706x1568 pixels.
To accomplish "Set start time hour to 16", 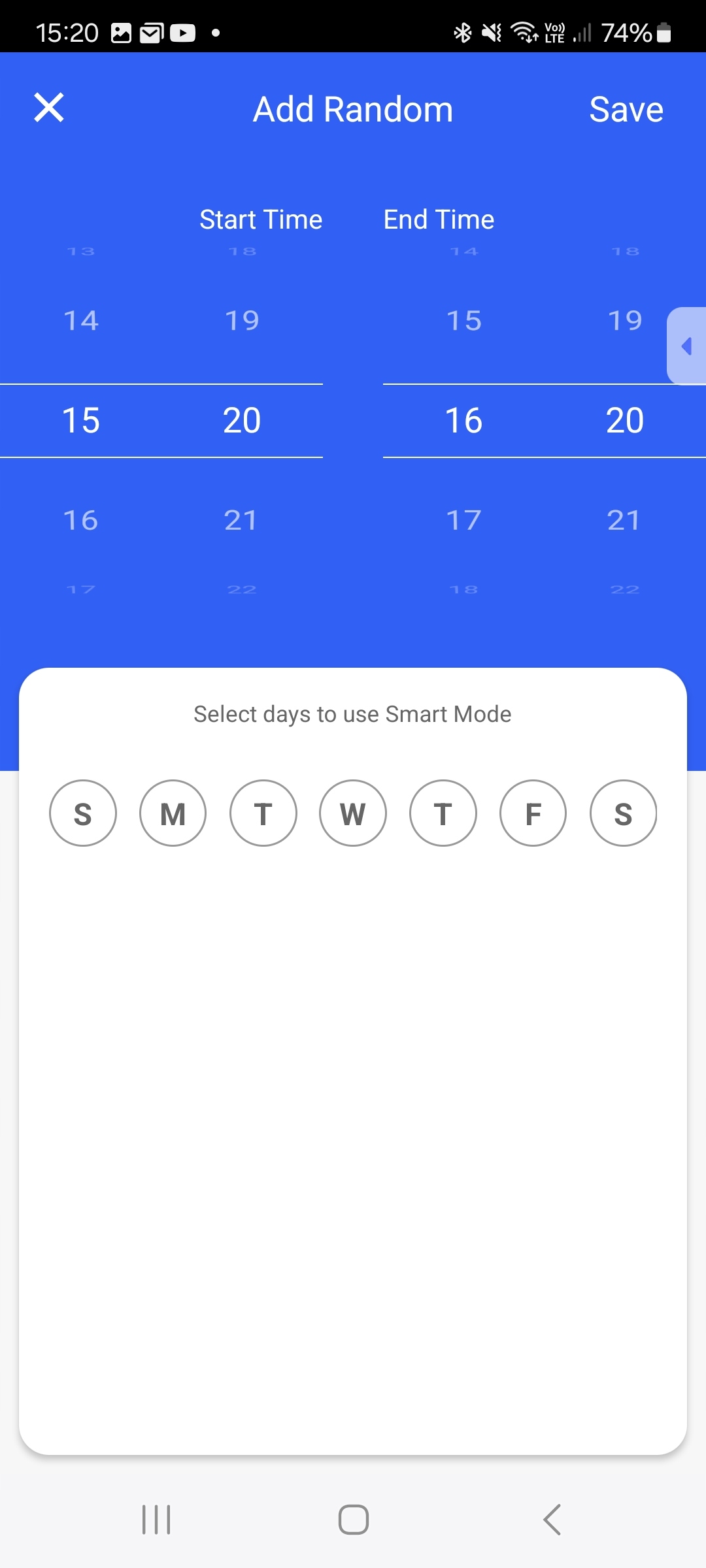I will (81, 521).
